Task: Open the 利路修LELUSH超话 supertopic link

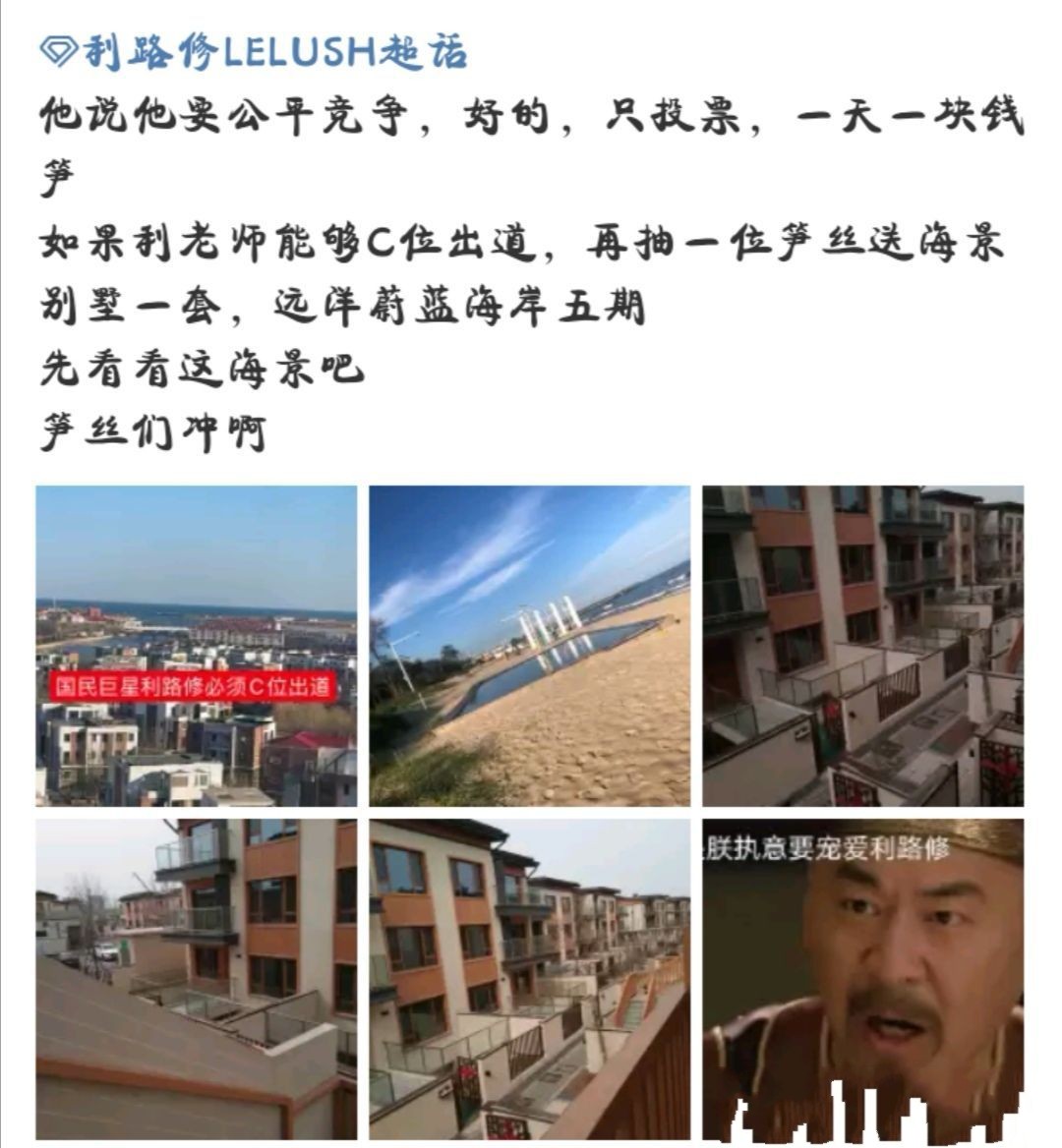Action: tap(254, 52)
